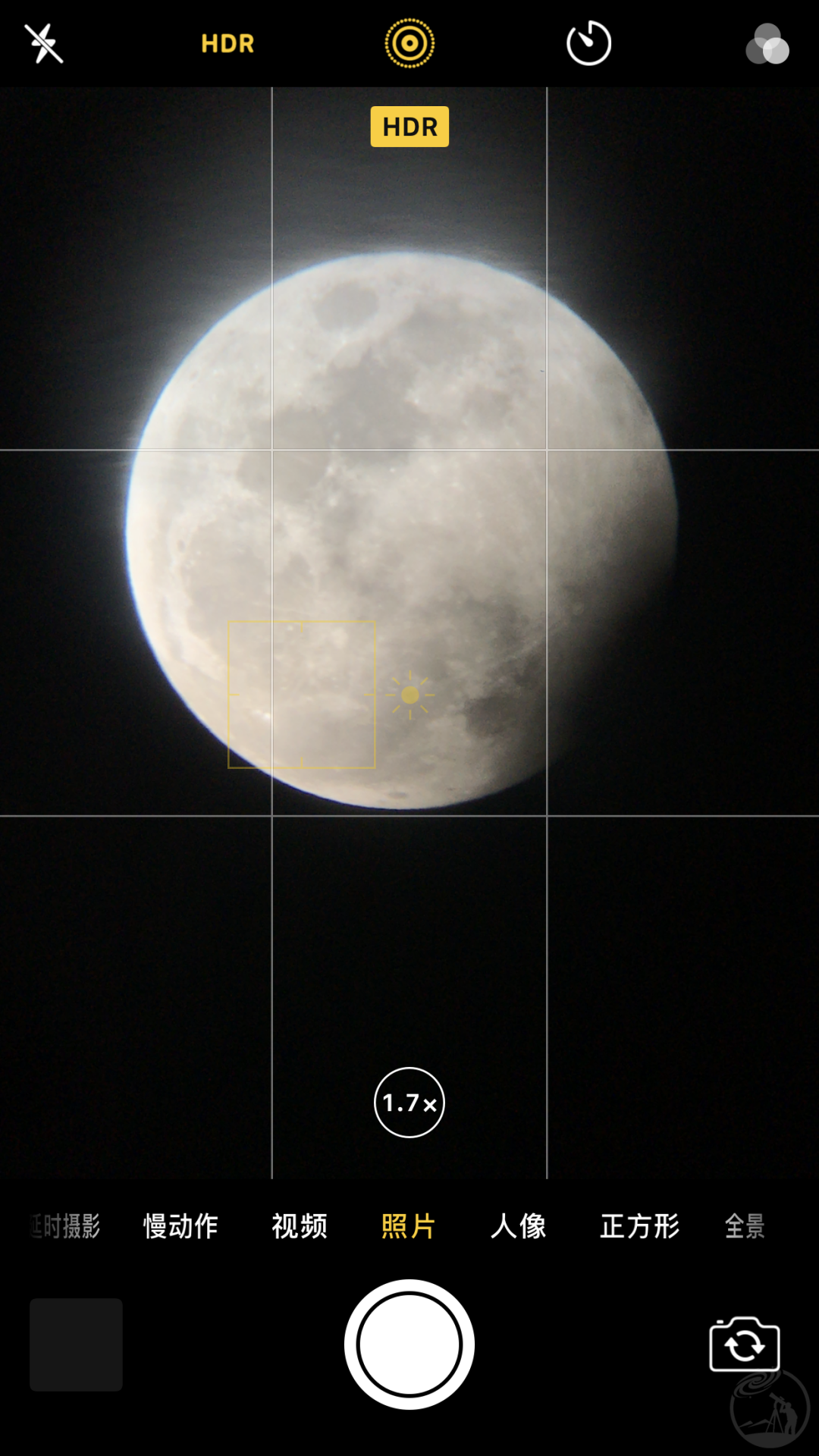Switch to 正方形 mode
Viewport: 819px width, 1456px height.
pos(640,1226)
